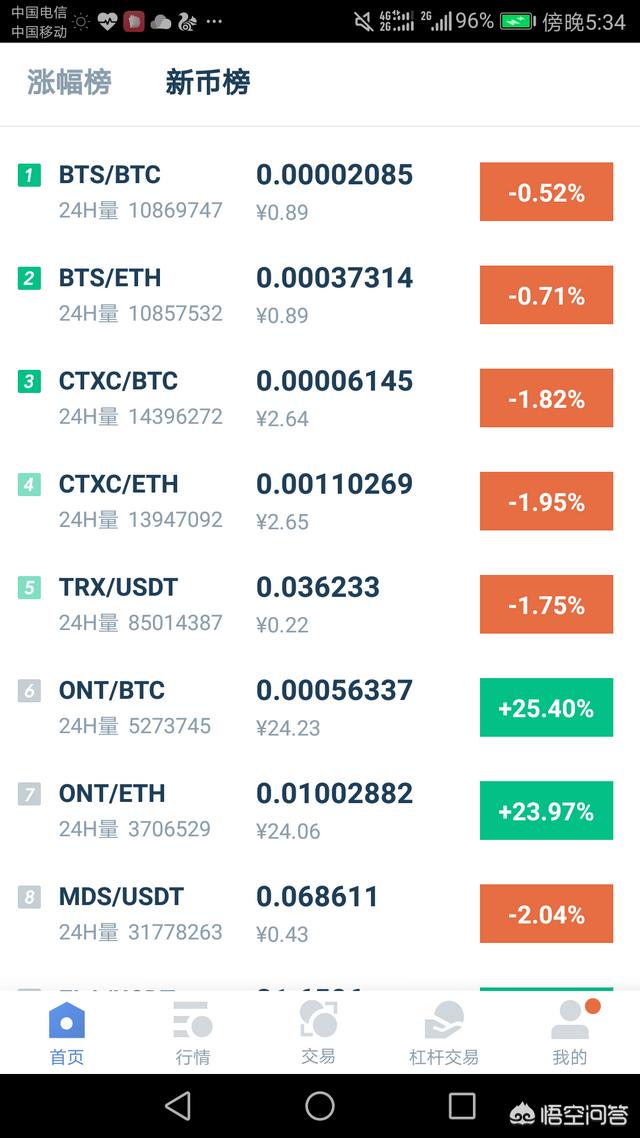Select the 新币榜 tab
Image resolution: width=640 pixels, height=1138 pixels.
[x=208, y=83]
